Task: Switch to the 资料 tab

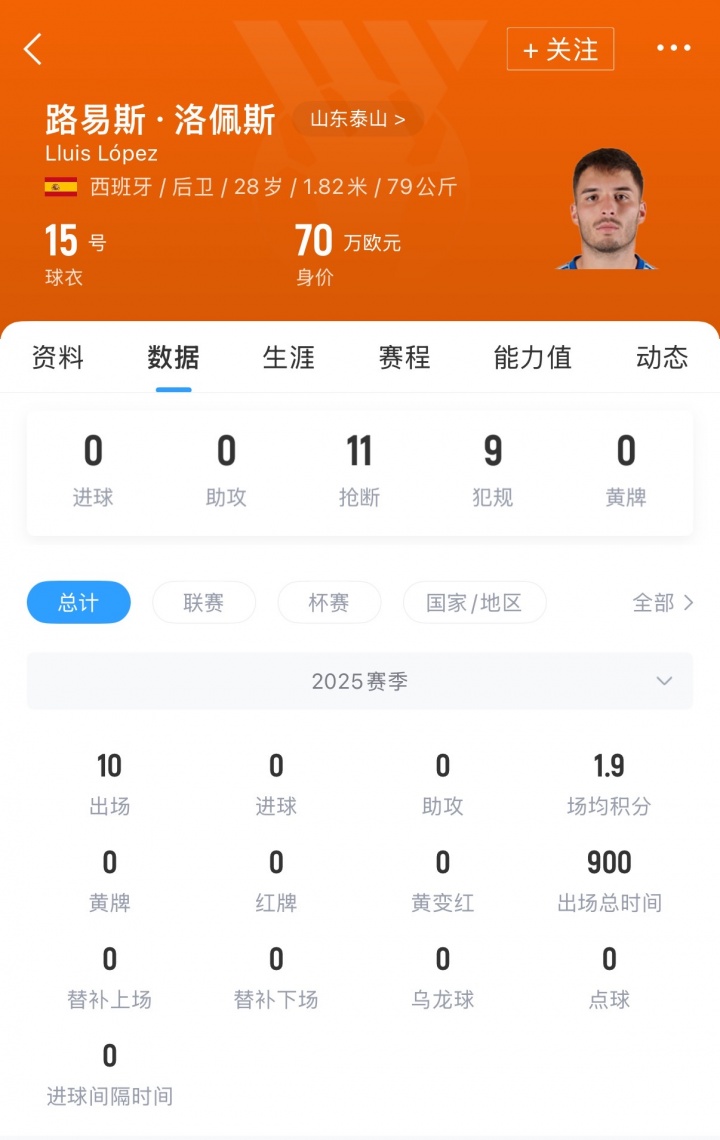Action: tap(57, 357)
